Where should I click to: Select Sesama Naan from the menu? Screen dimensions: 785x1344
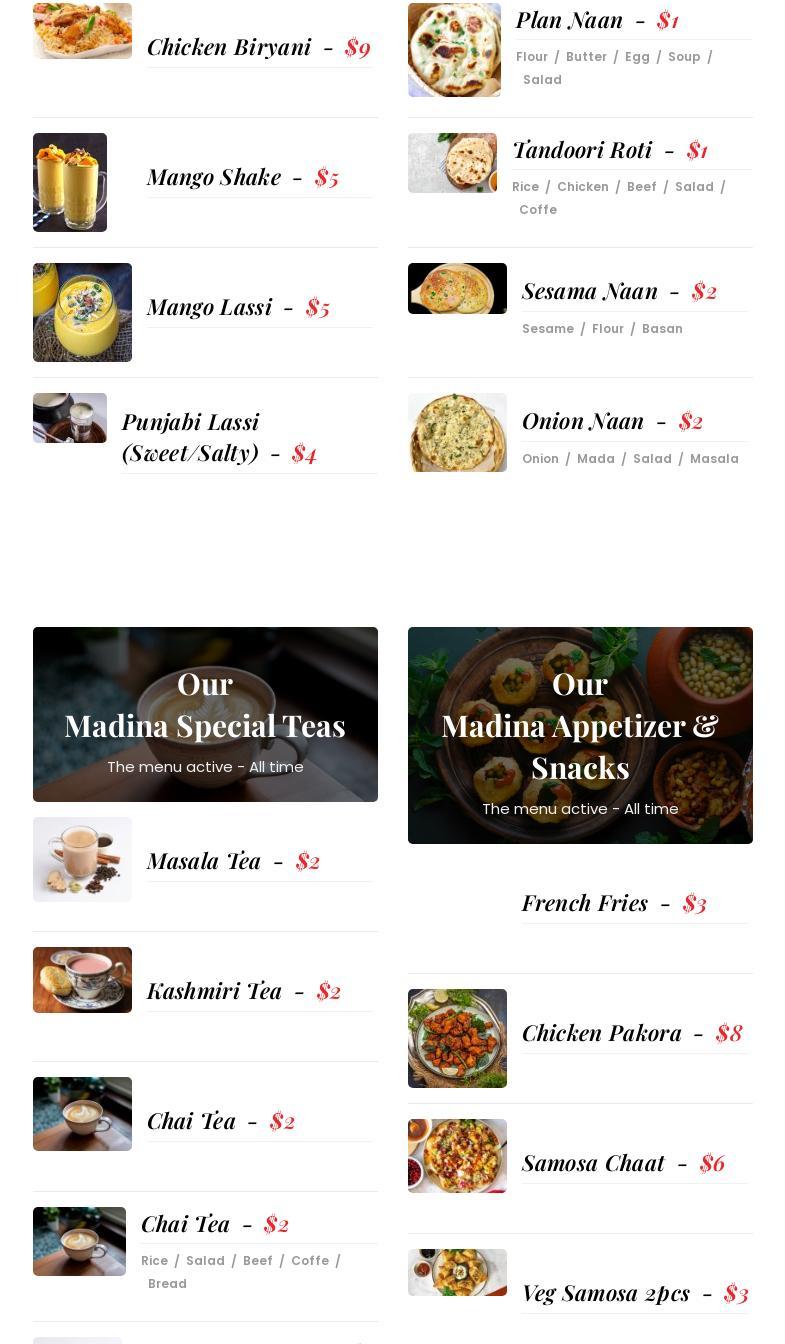(x=590, y=291)
